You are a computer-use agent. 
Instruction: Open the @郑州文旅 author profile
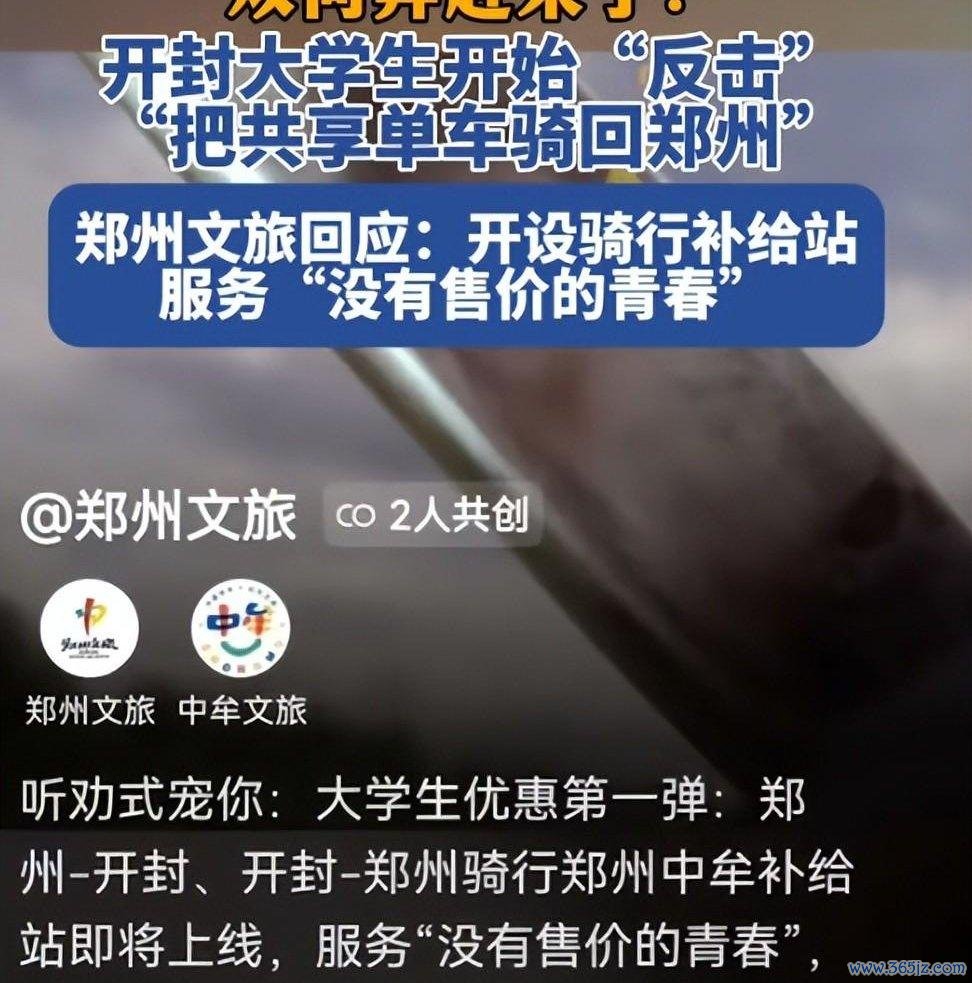pyautogui.click(x=160, y=517)
